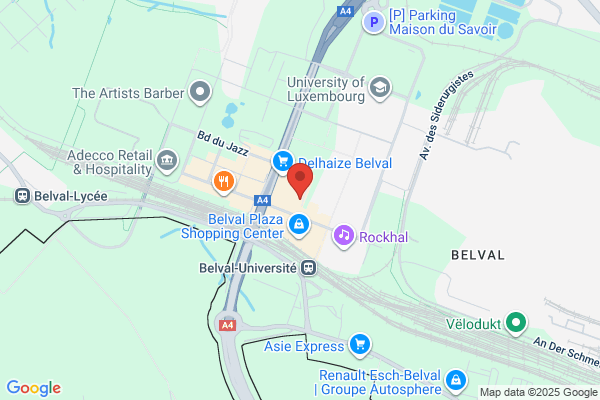Image resolution: width=600 pixels, height=400 pixels.
Task: Tap the orange restaurant fork-and-knife pin
Action: (x=224, y=183)
